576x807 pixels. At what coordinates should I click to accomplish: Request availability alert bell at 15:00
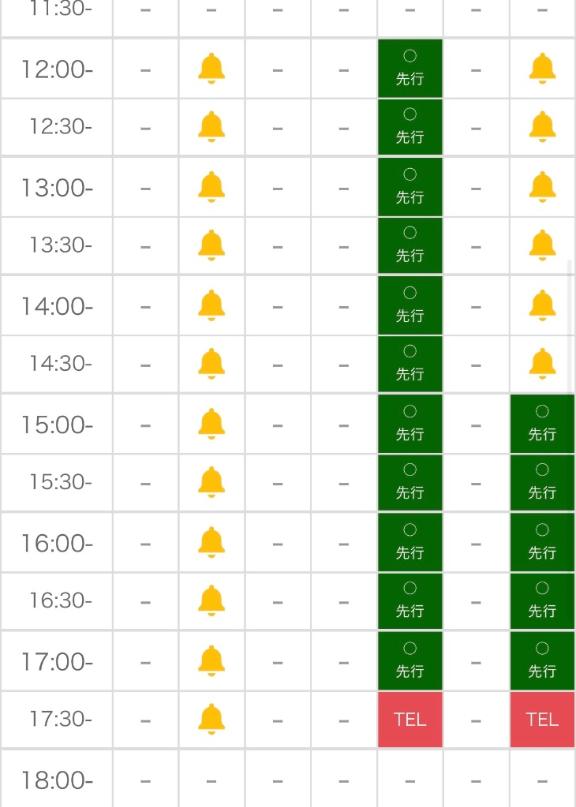click(x=212, y=424)
